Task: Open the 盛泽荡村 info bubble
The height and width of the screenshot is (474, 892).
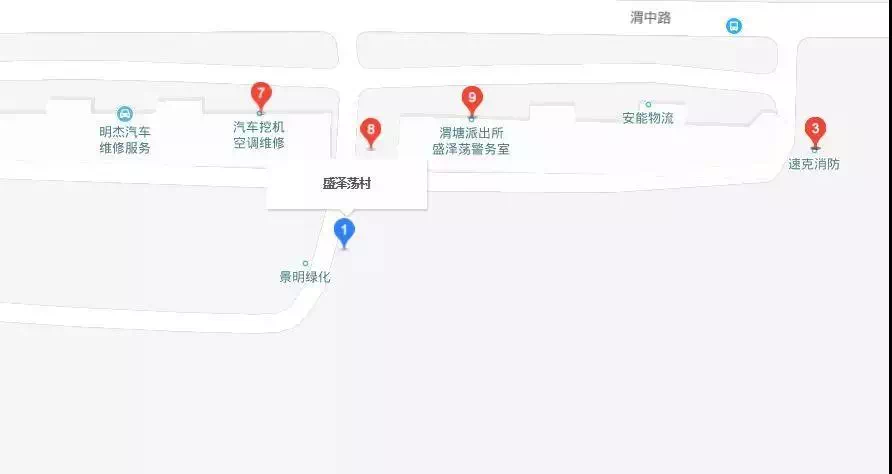Action: coord(347,185)
